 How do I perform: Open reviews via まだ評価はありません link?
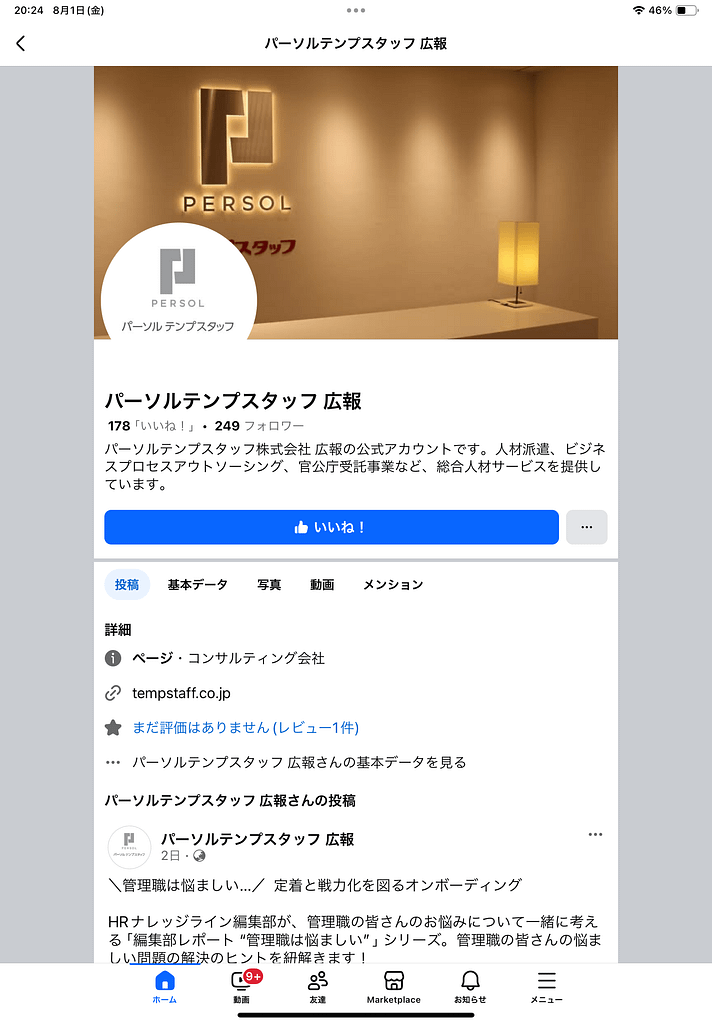(x=245, y=728)
